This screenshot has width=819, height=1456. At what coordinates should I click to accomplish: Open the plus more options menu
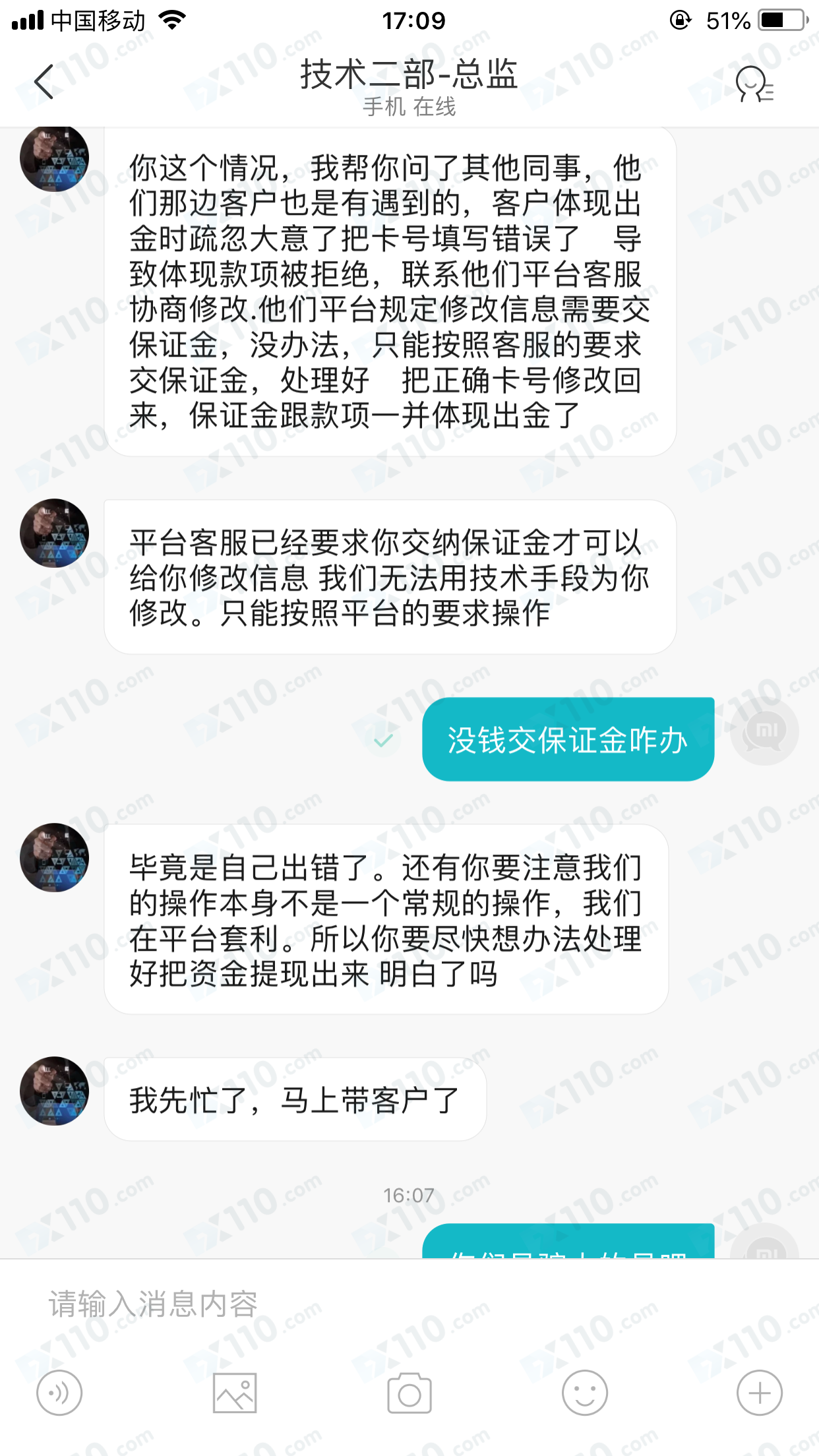[x=759, y=1393]
